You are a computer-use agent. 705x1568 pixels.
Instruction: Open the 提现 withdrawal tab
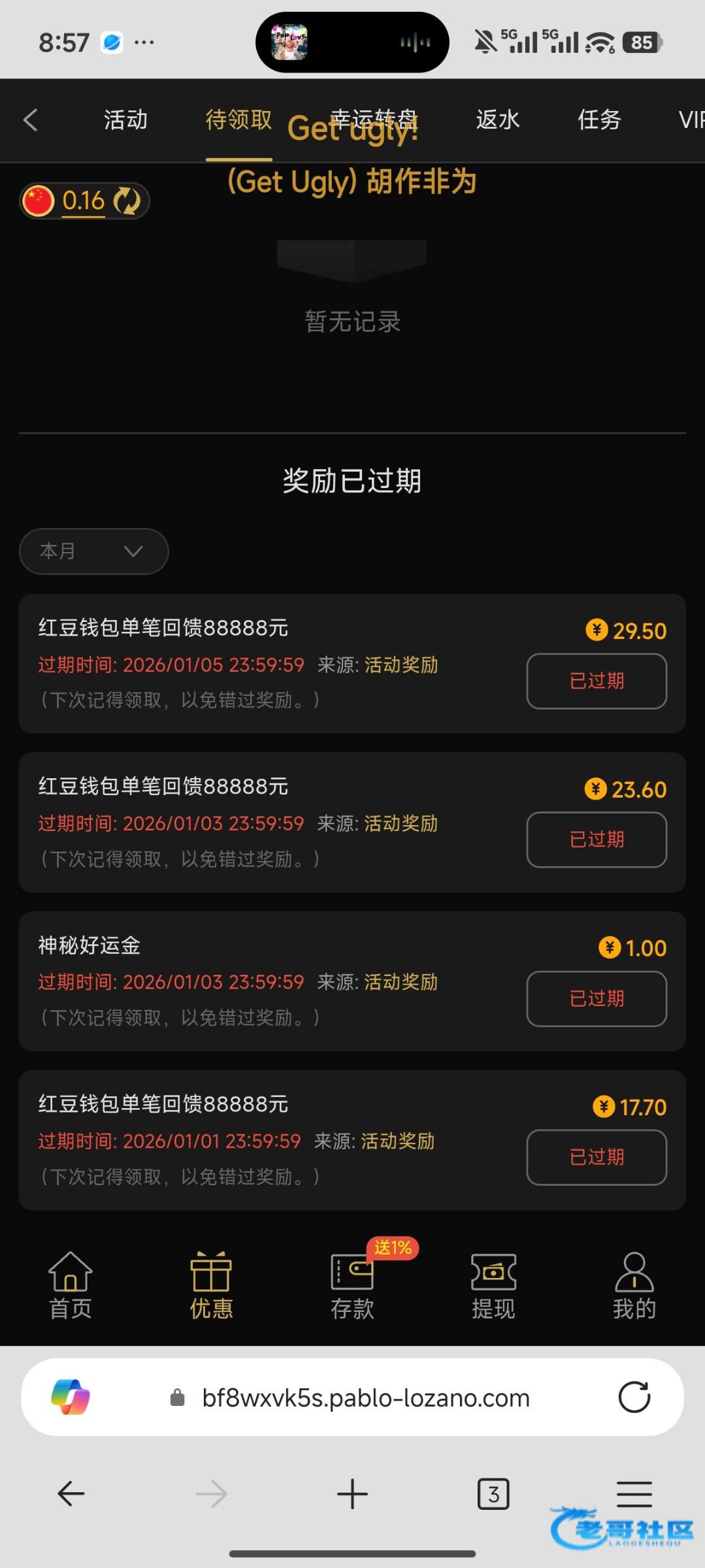493,1284
